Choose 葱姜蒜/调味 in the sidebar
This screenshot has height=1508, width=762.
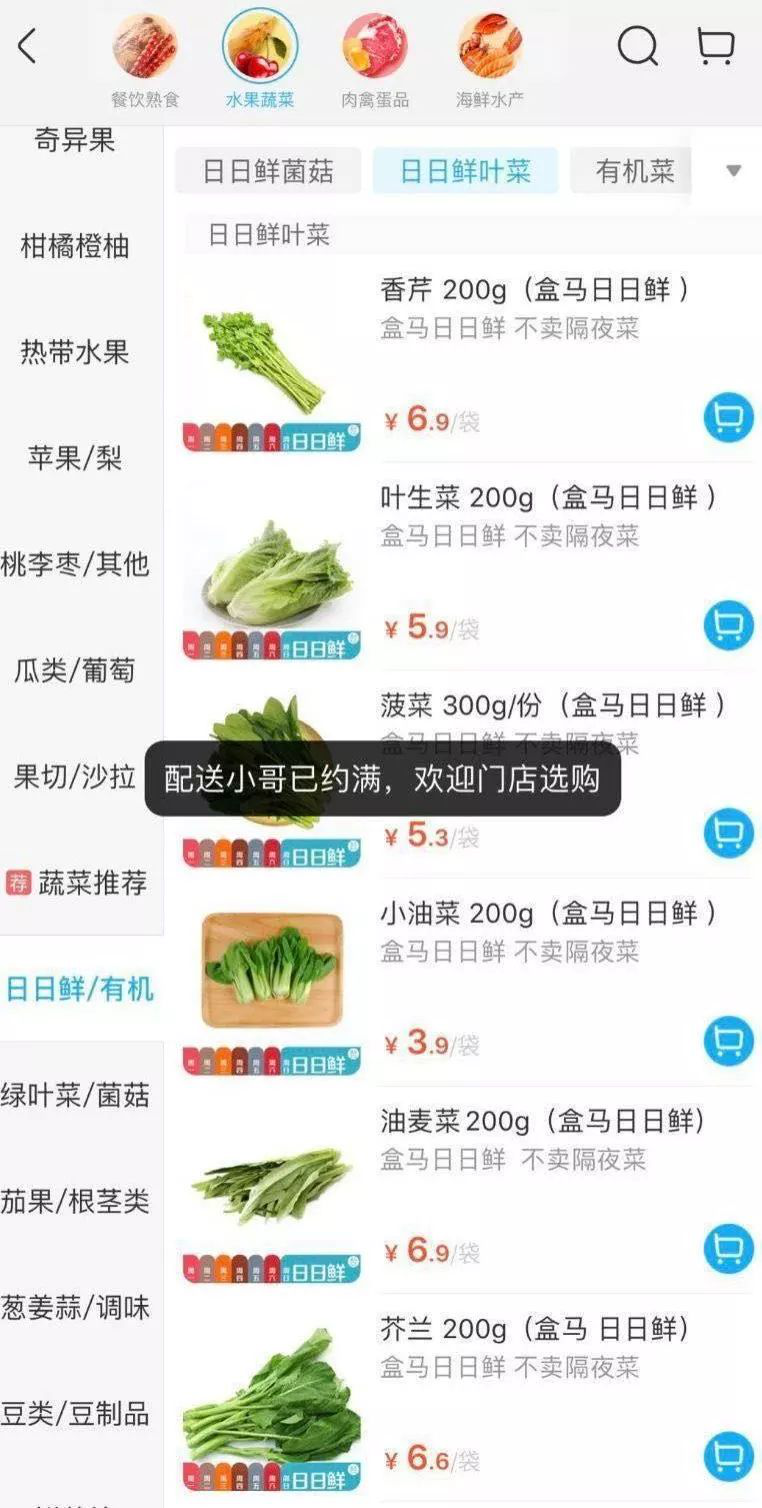point(76,1307)
